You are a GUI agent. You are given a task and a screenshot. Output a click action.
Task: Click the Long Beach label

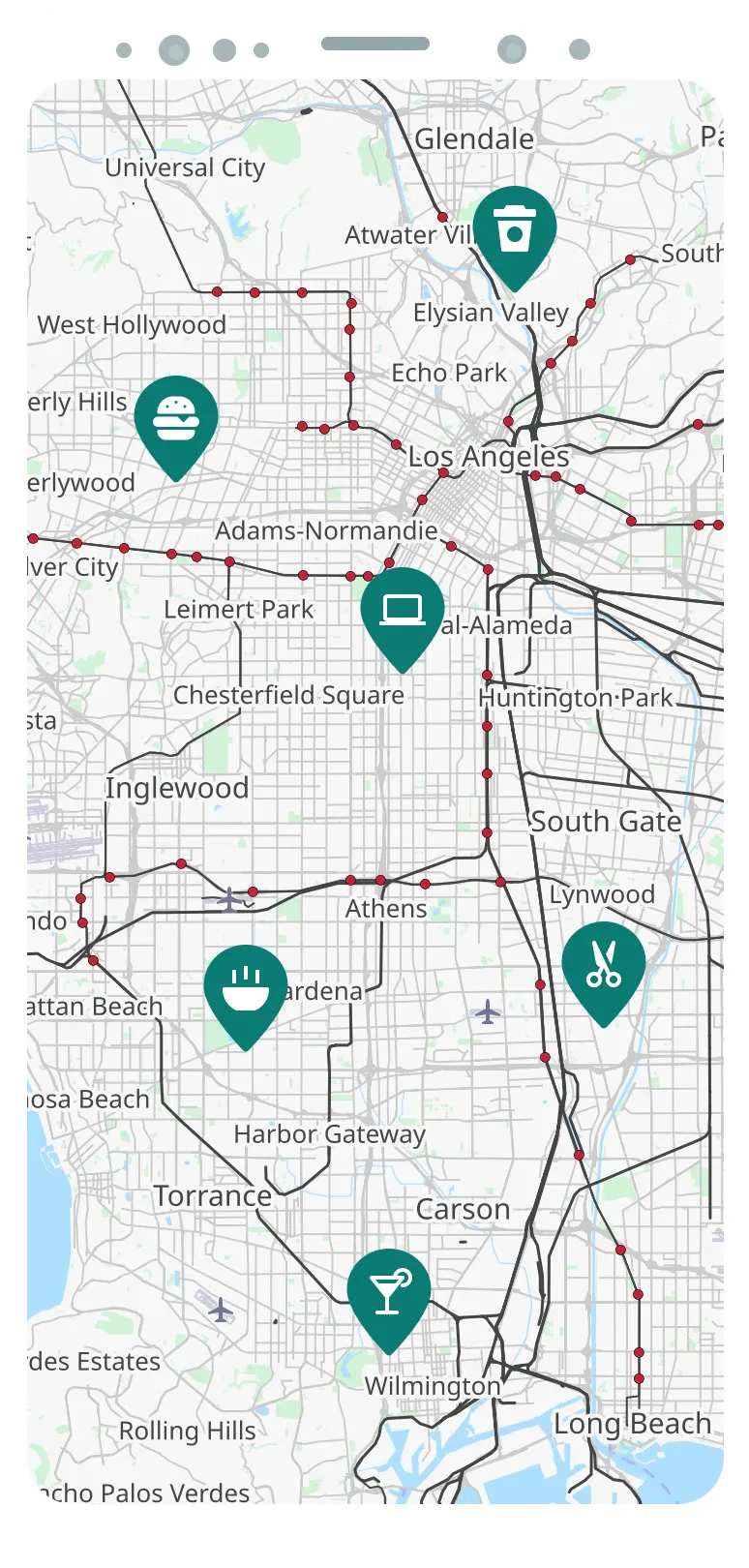(x=632, y=1424)
